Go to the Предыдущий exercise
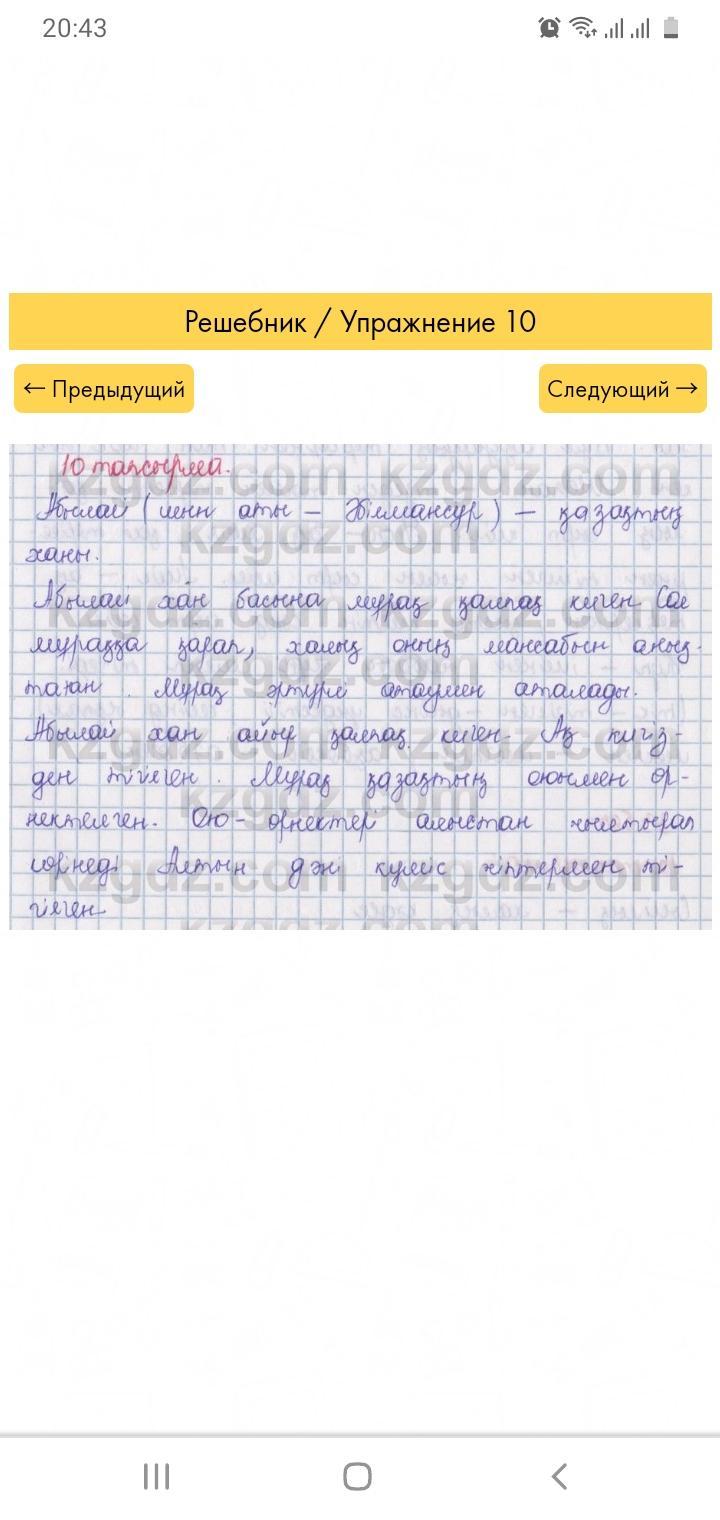This screenshot has width=720, height=1520. point(104,389)
